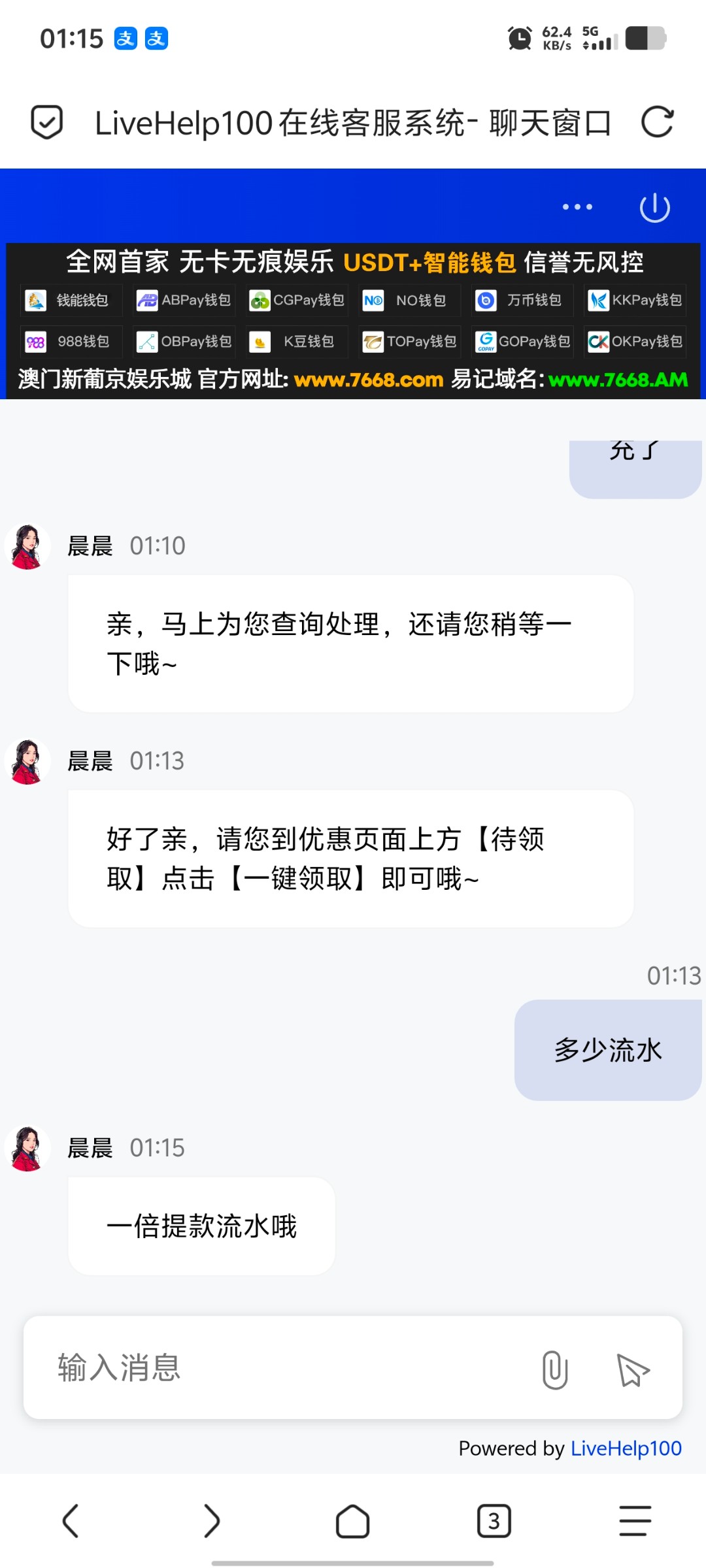The image size is (706, 1568).
Task: Show the three open browser tabs
Action: coord(494,1521)
